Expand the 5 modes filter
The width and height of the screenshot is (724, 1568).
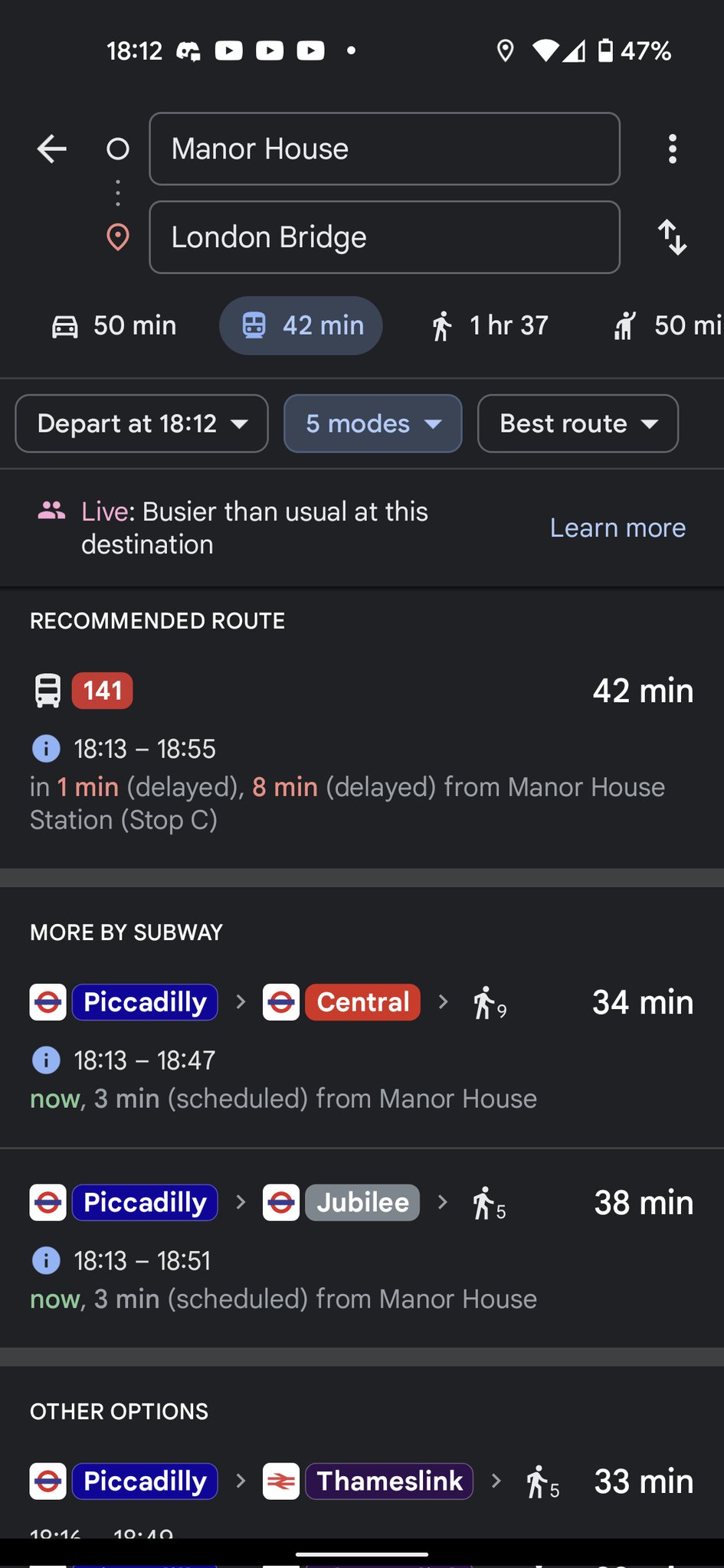coord(372,423)
